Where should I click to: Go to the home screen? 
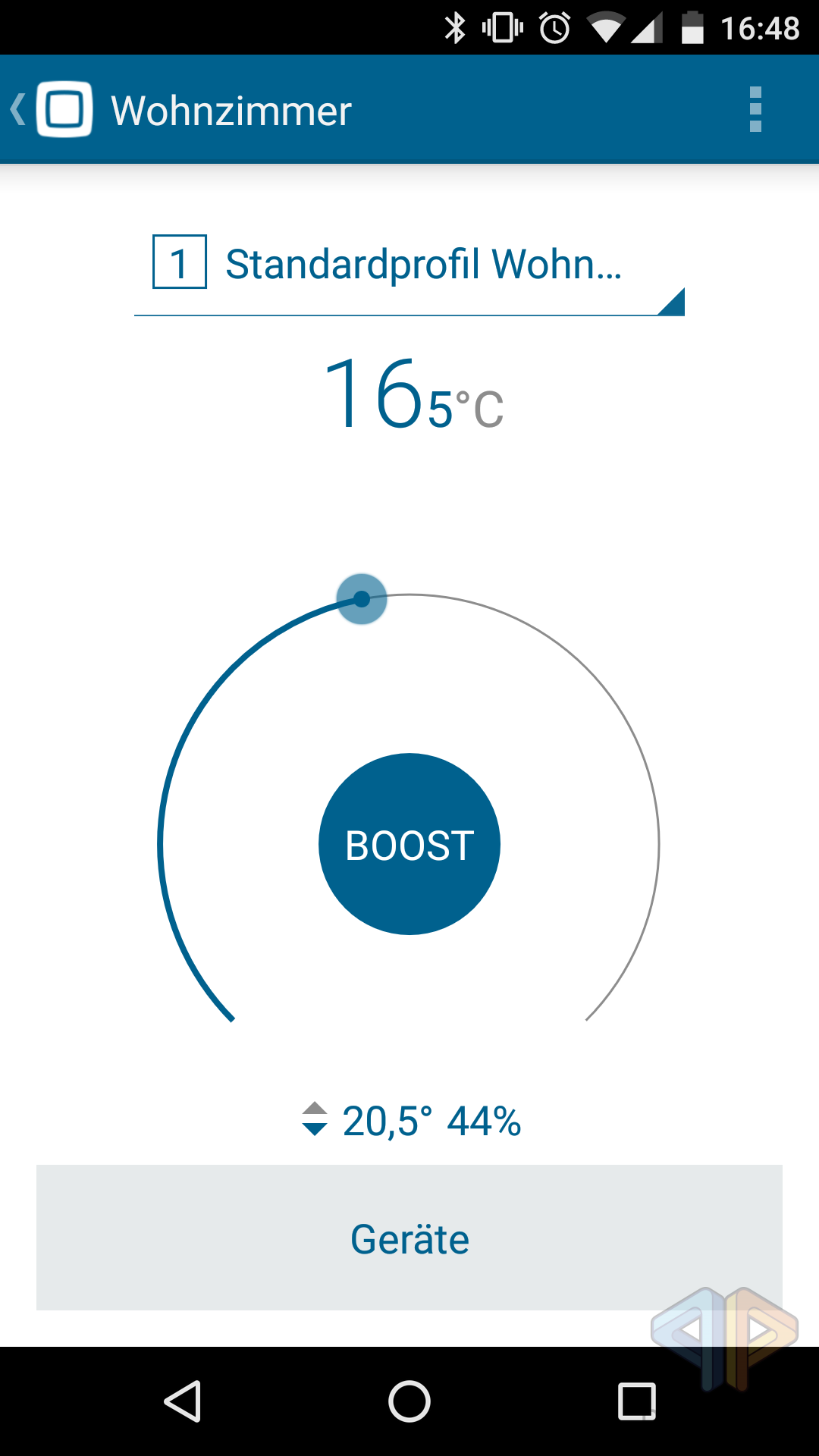pyautogui.click(x=409, y=1401)
